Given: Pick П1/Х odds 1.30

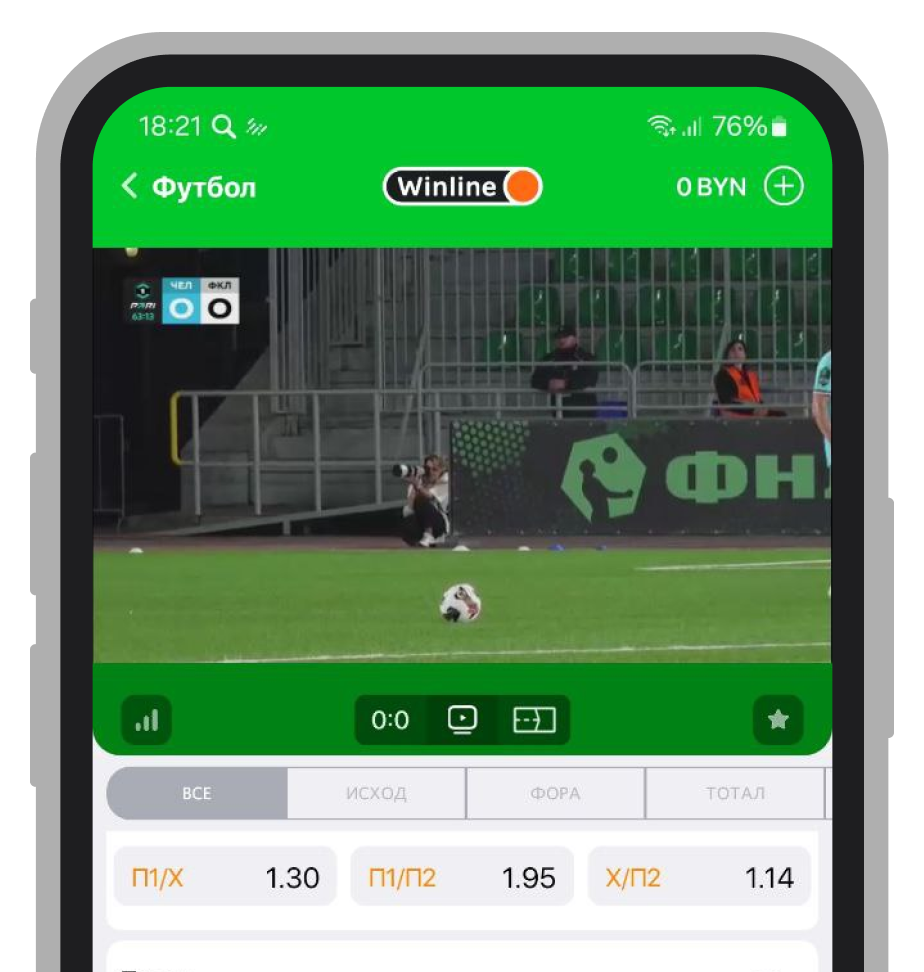Looking at the screenshot, I should pos(225,877).
